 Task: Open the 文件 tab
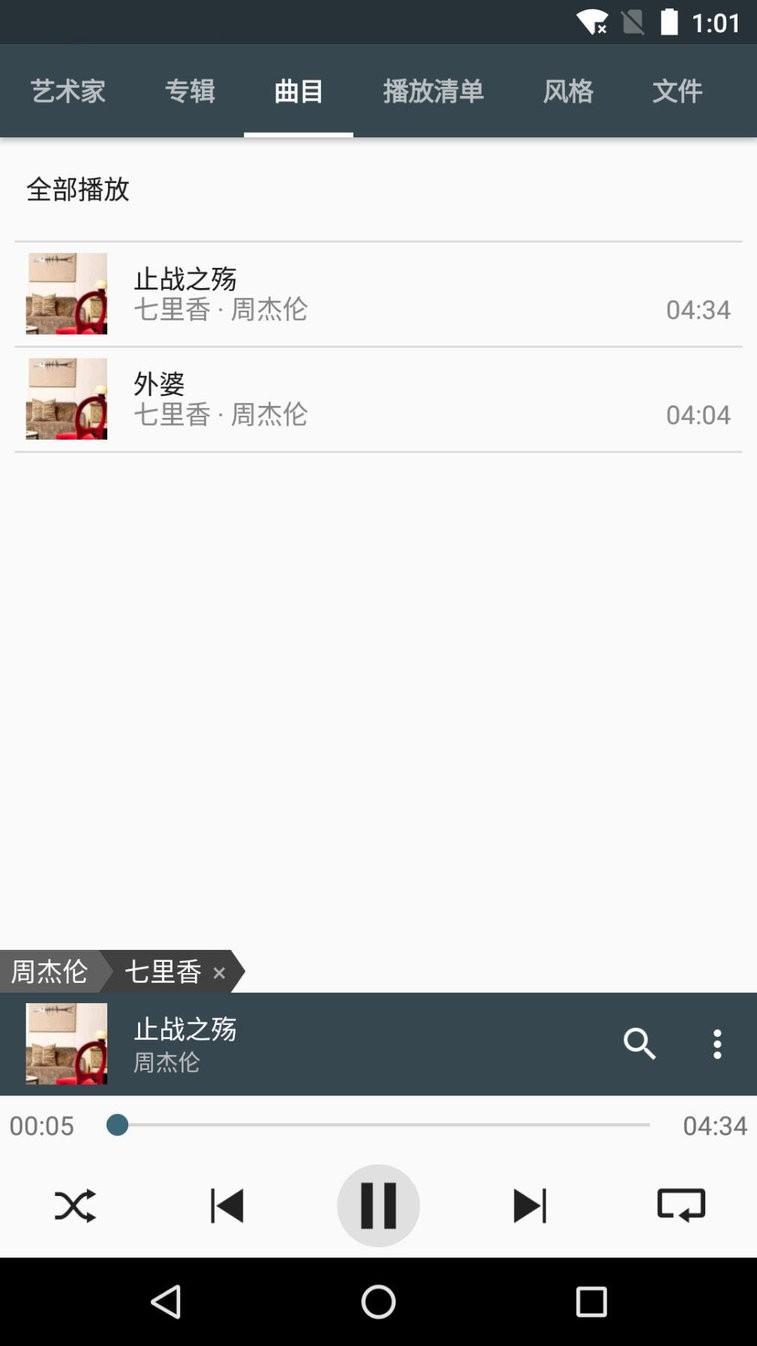(x=677, y=91)
